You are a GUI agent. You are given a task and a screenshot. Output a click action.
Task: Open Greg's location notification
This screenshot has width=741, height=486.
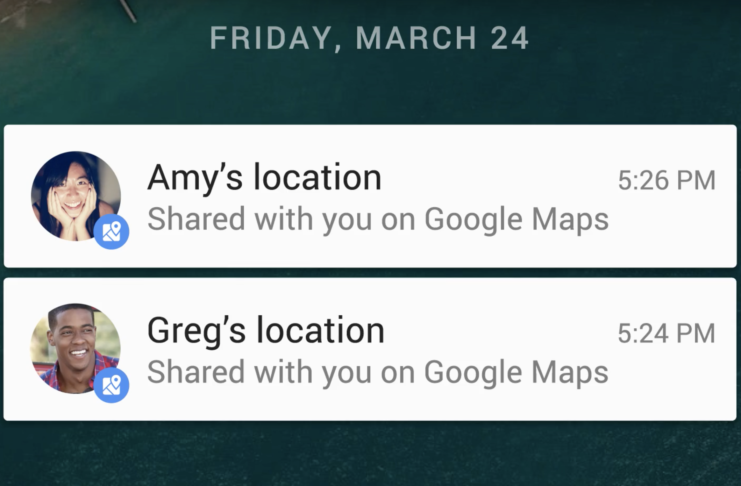pos(370,349)
